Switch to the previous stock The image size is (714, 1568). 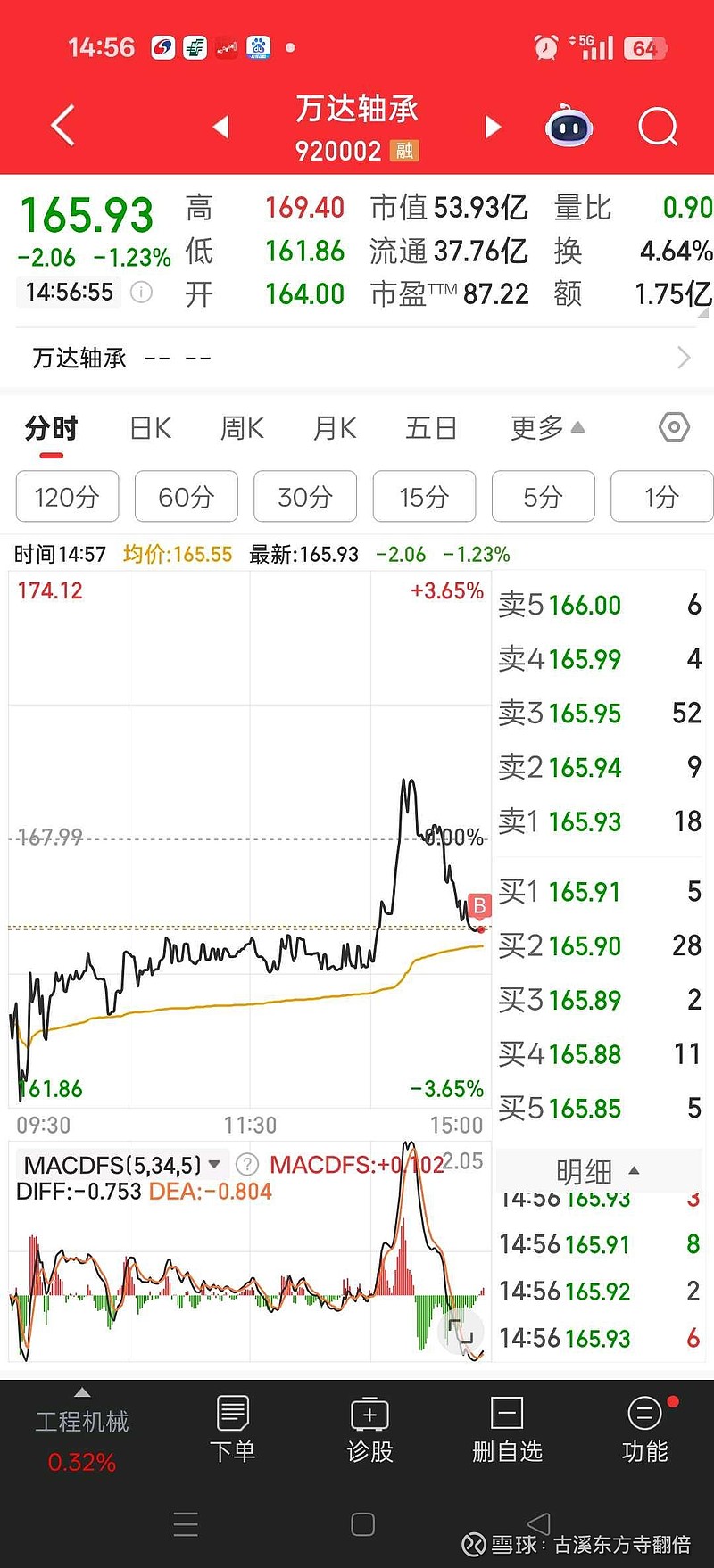(221, 127)
